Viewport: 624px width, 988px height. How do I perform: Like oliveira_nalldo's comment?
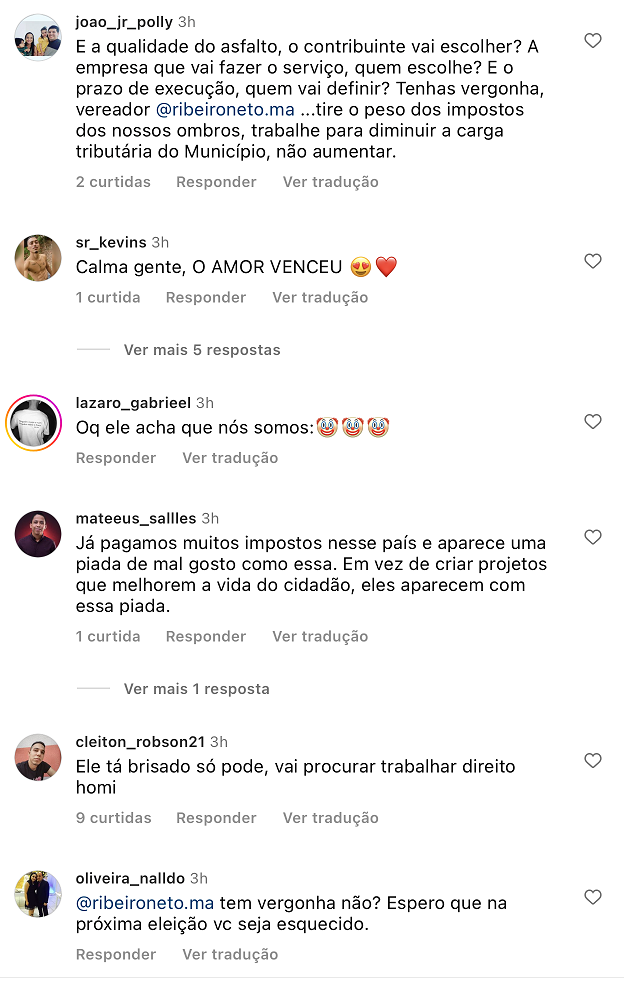[593, 897]
